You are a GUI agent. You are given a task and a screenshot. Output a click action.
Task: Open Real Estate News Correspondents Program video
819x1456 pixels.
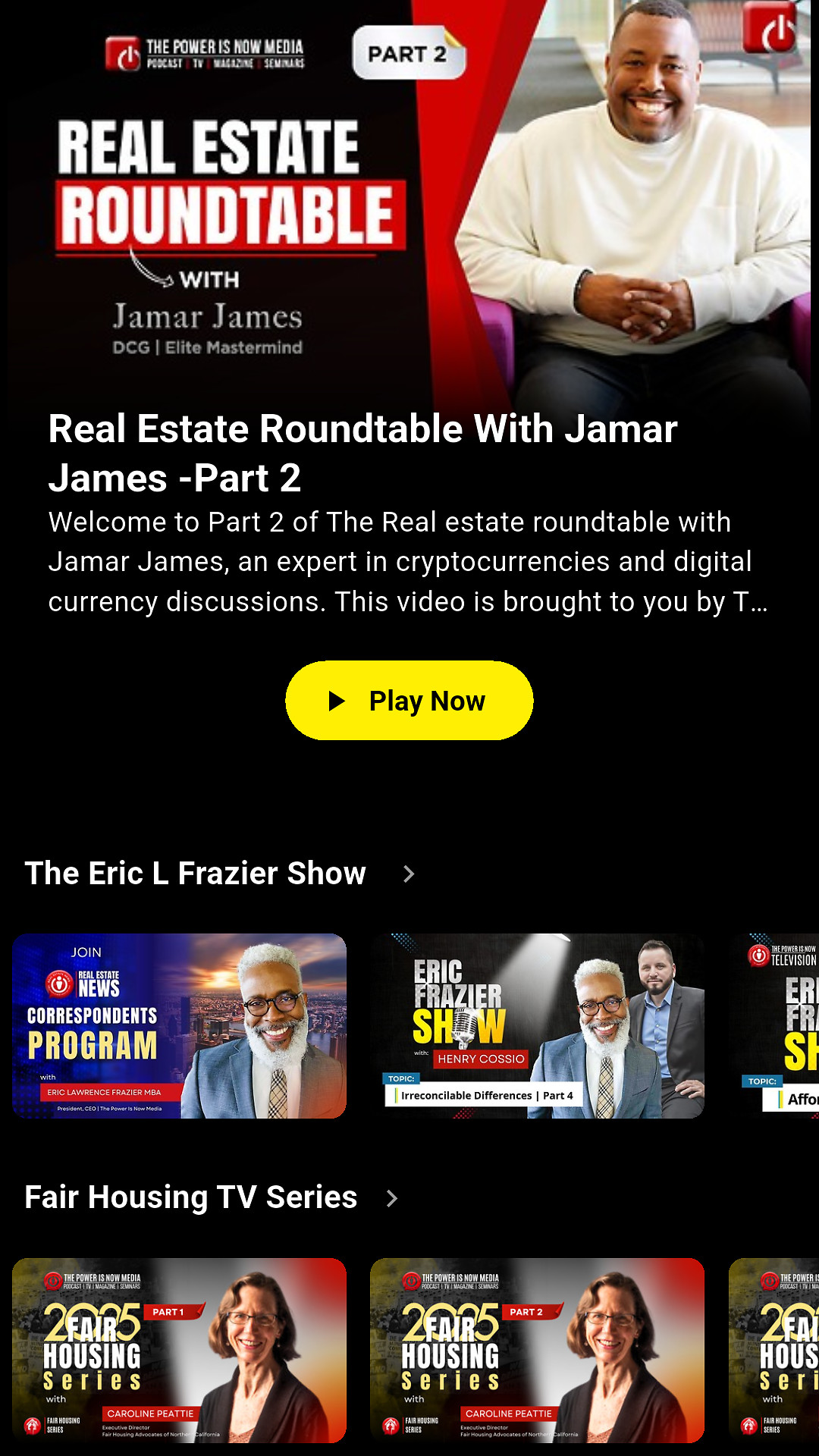pyautogui.click(x=179, y=1026)
